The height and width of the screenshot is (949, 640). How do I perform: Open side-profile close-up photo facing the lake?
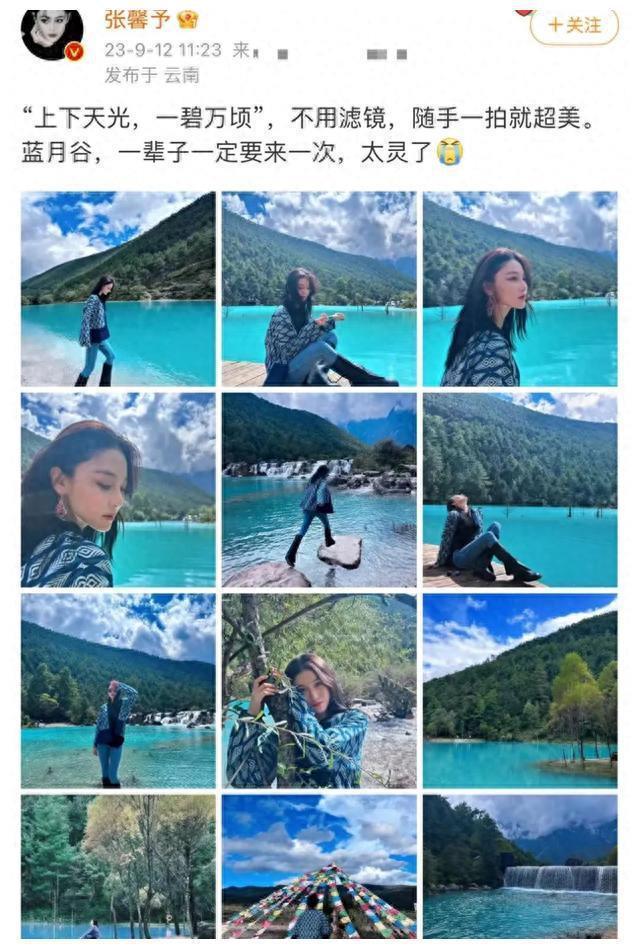[520, 289]
